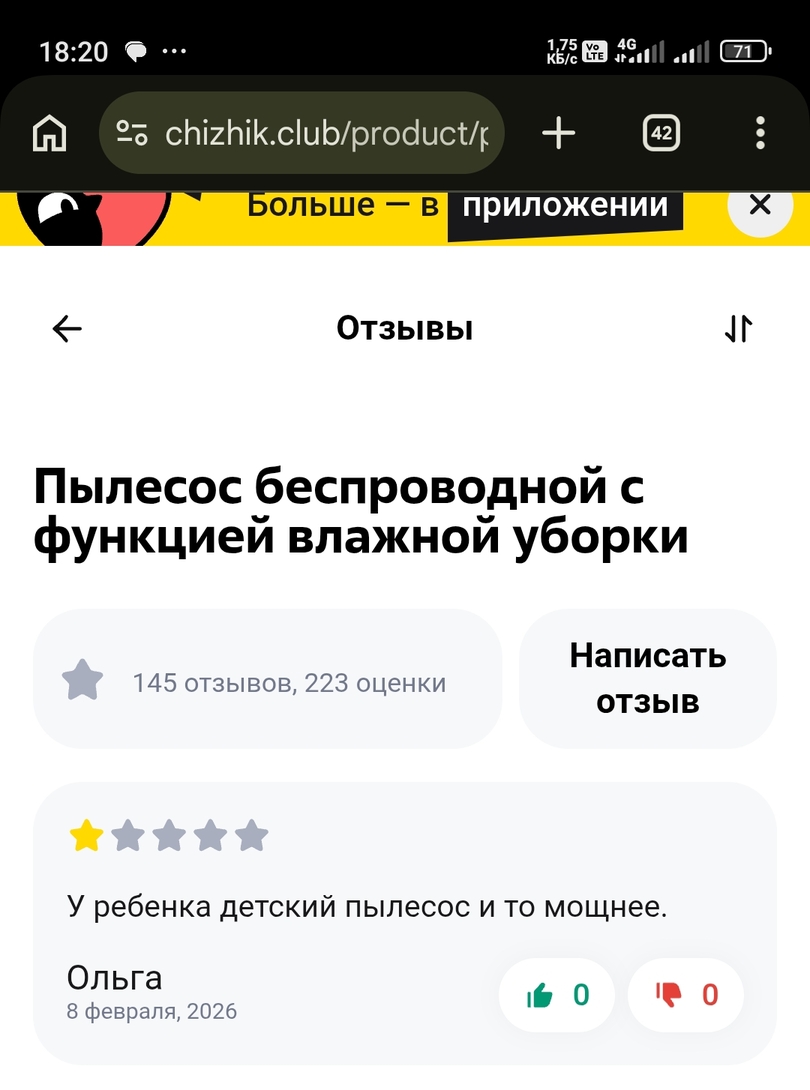Open the приложении link in the banner
Image resolution: width=810 pixels, height=1090 pixels.
click(x=563, y=207)
